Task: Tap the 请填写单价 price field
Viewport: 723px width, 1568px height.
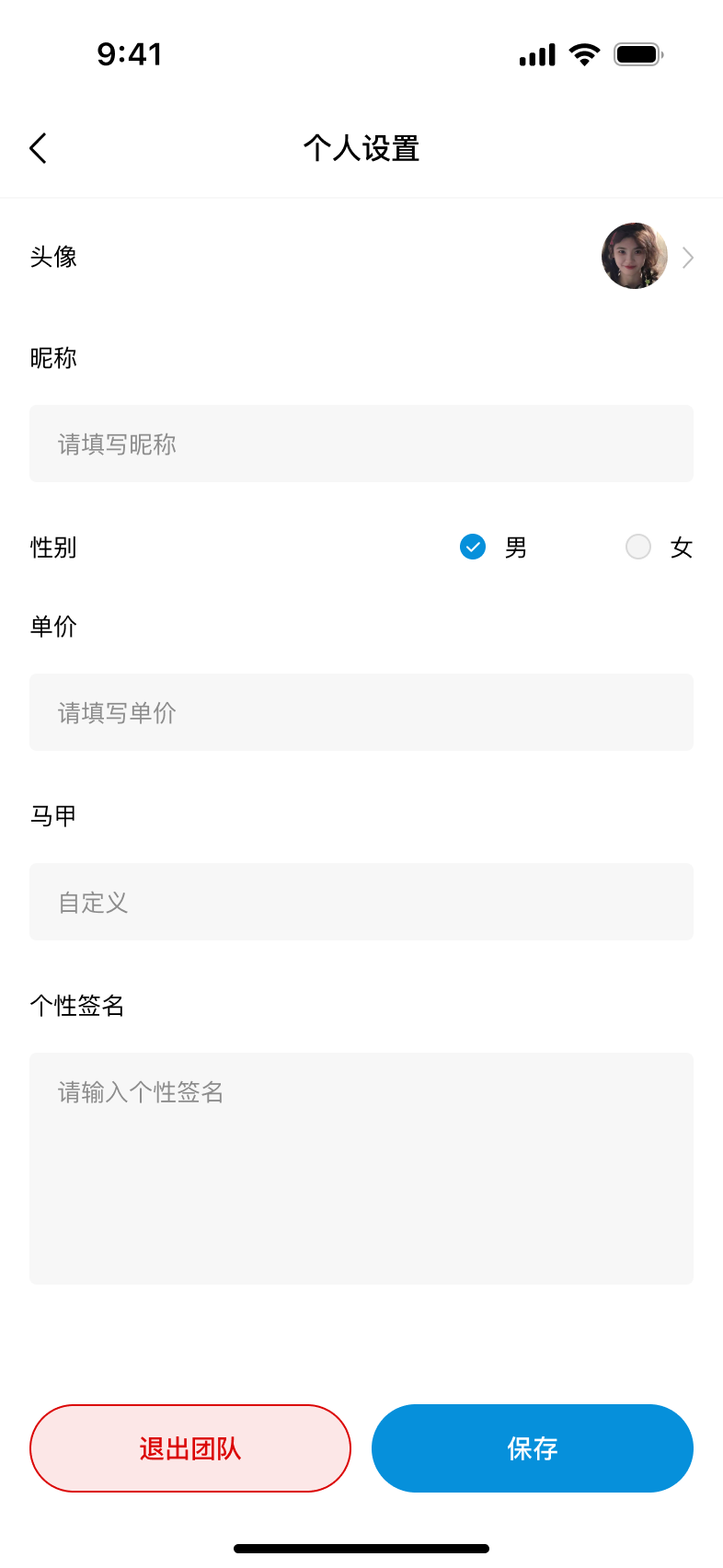Action: [x=361, y=712]
